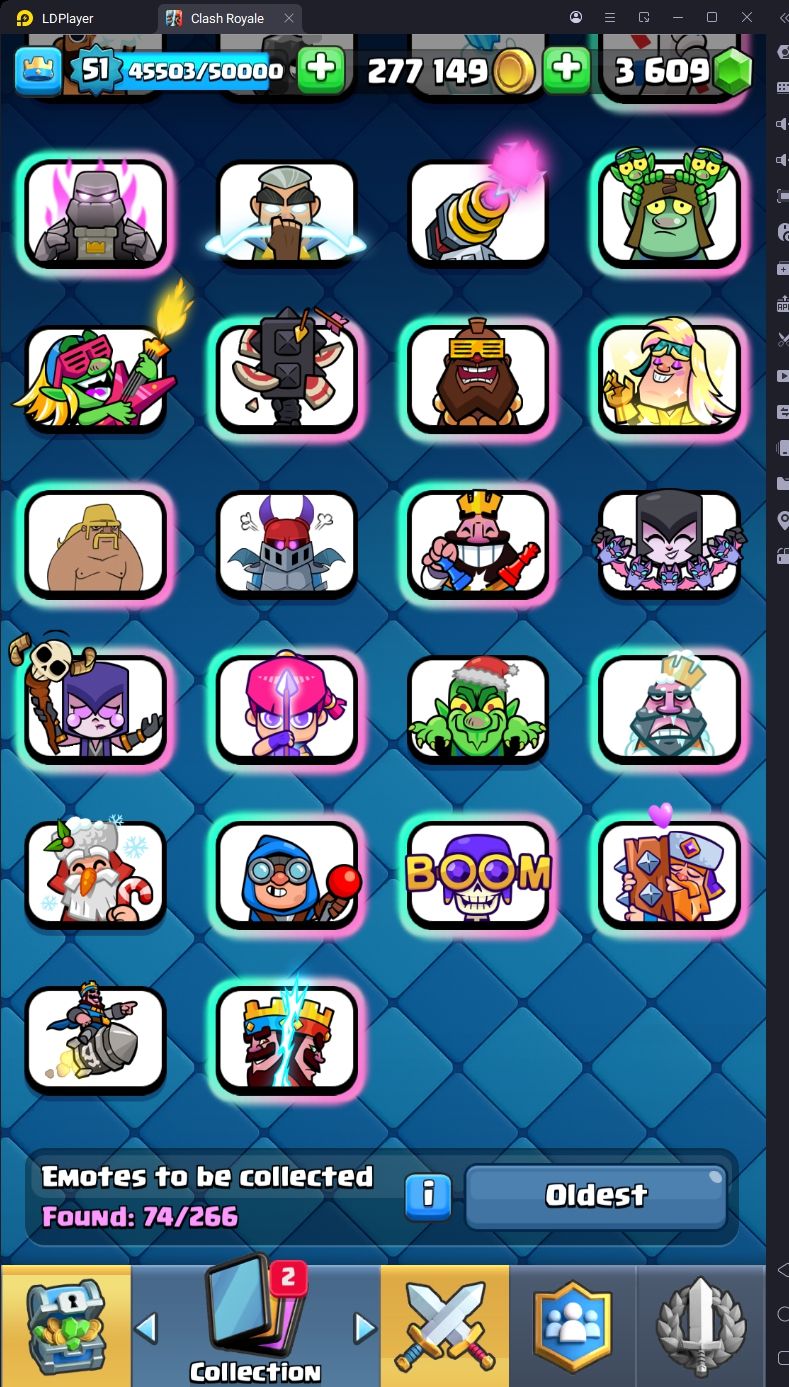Tap the left arrow beside Collection
Screen dimensions: 789x1387
coord(146,1328)
